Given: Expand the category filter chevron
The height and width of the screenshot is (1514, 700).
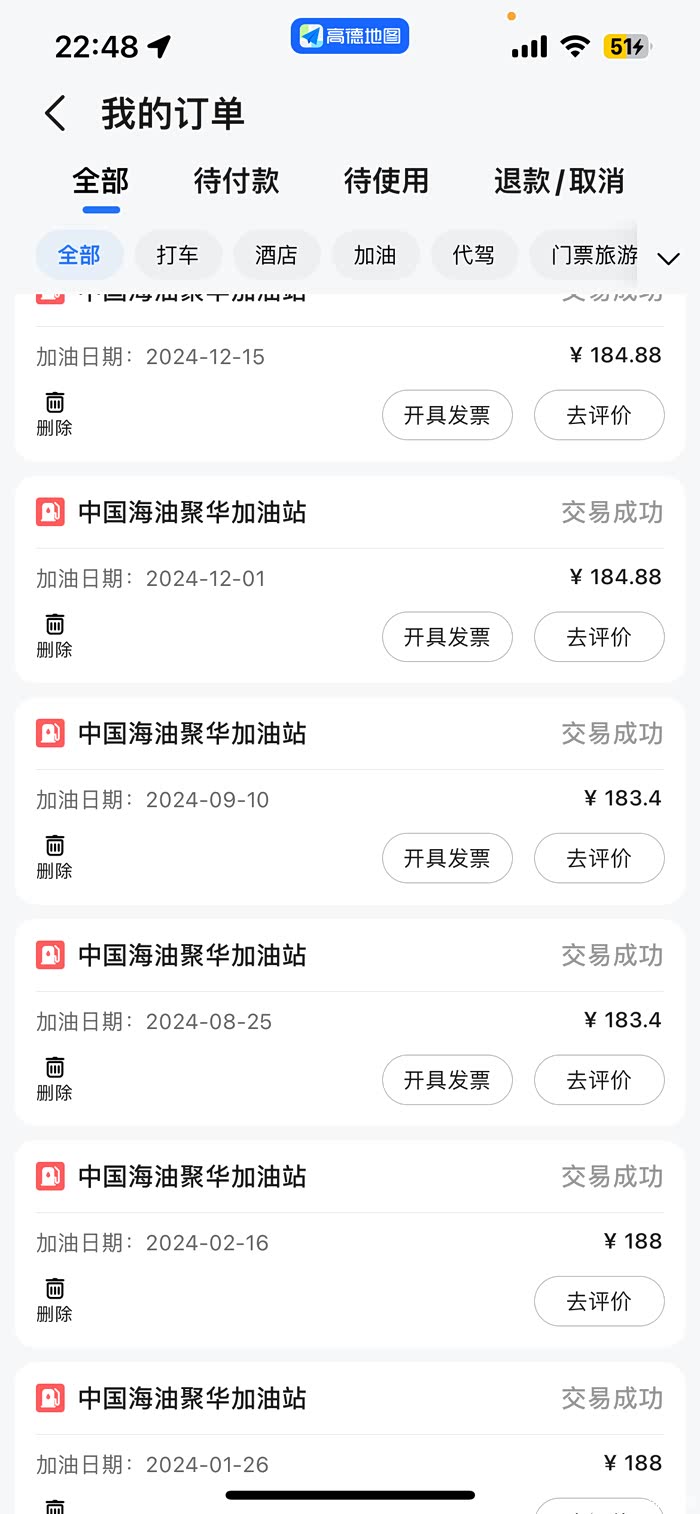Looking at the screenshot, I should pos(668,258).
